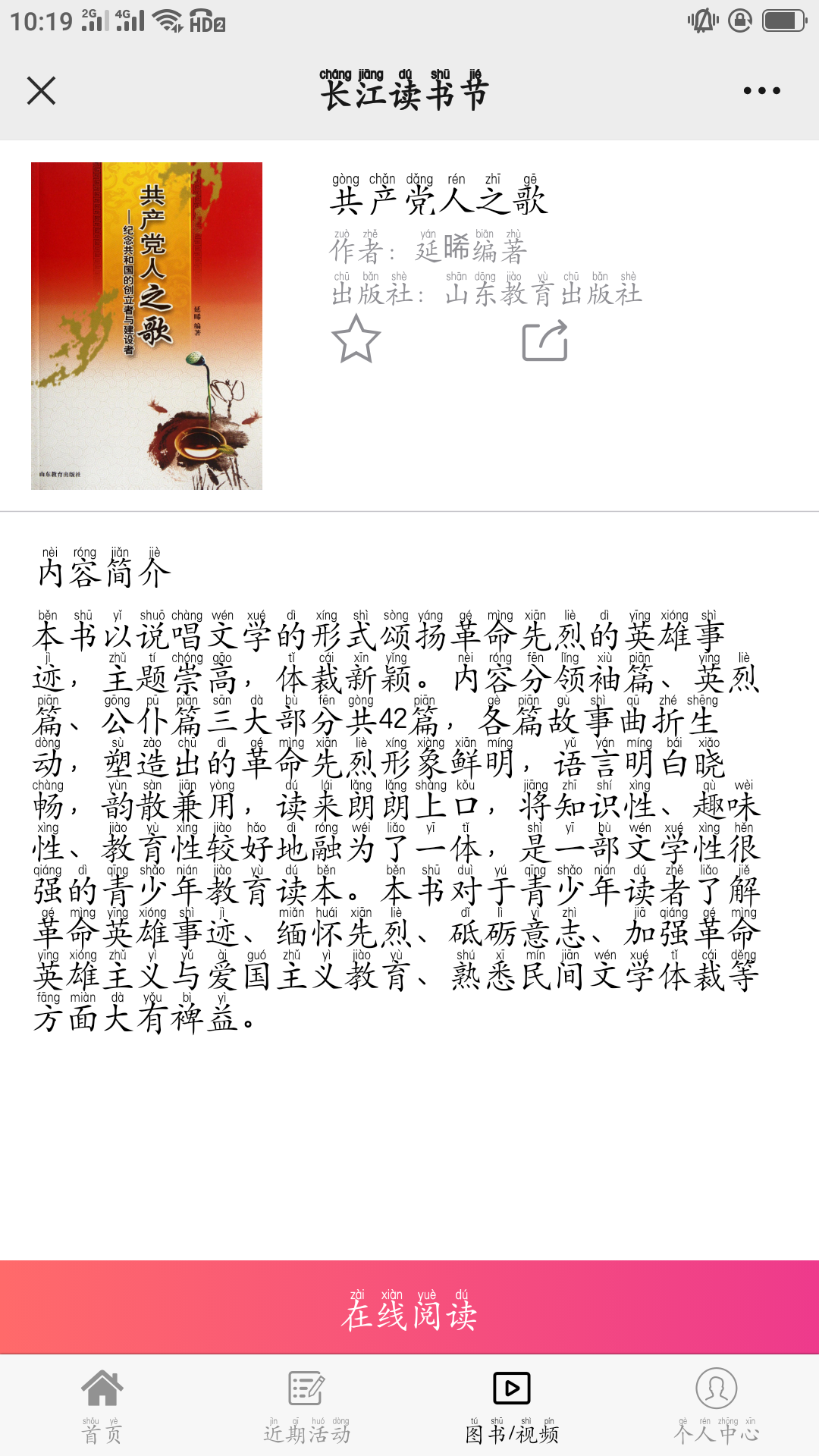Open the three-dot overflow menu
819x1456 pixels.
761,90
